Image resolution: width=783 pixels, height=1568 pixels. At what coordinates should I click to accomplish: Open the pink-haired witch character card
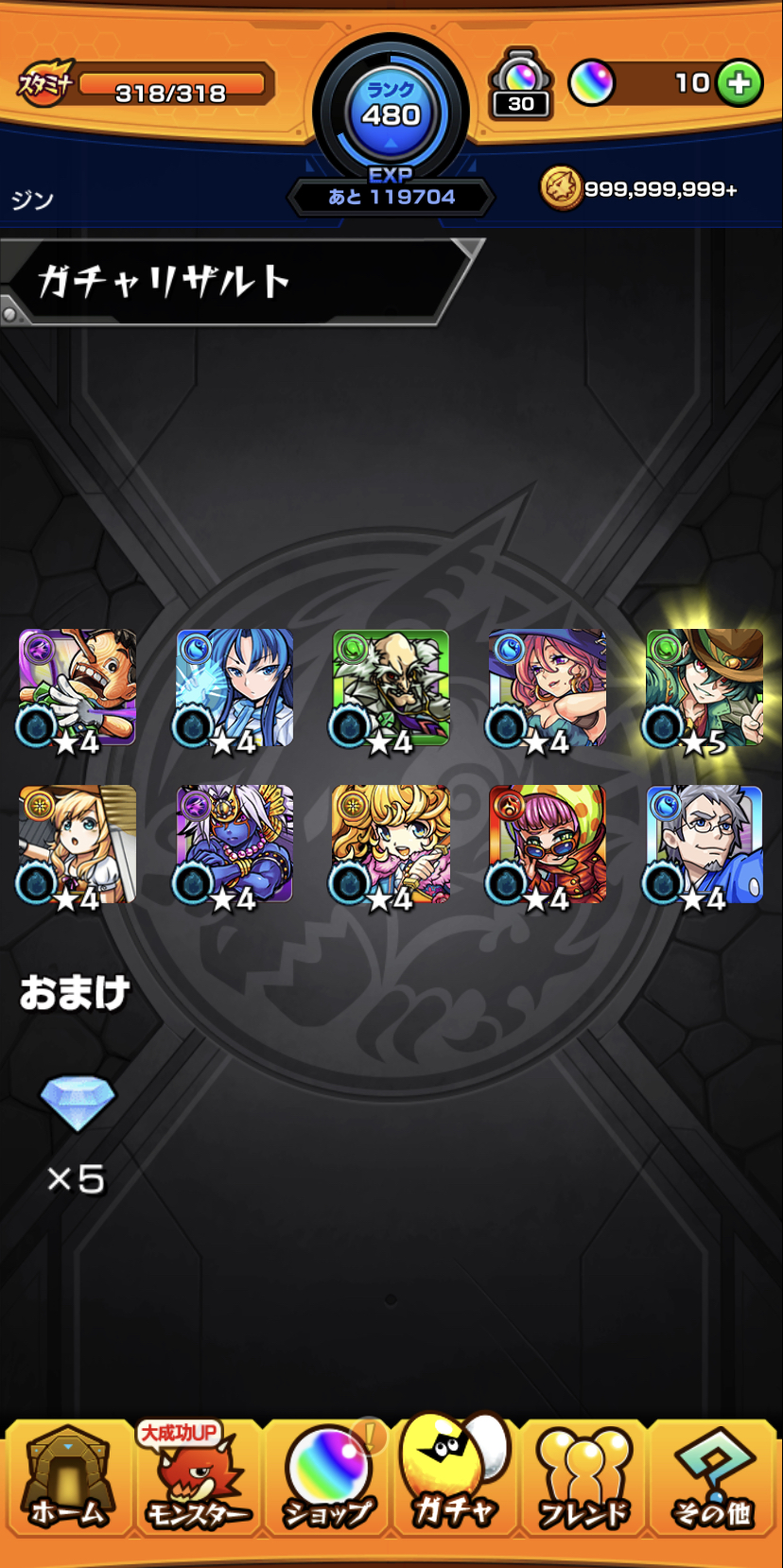(x=548, y=688)
